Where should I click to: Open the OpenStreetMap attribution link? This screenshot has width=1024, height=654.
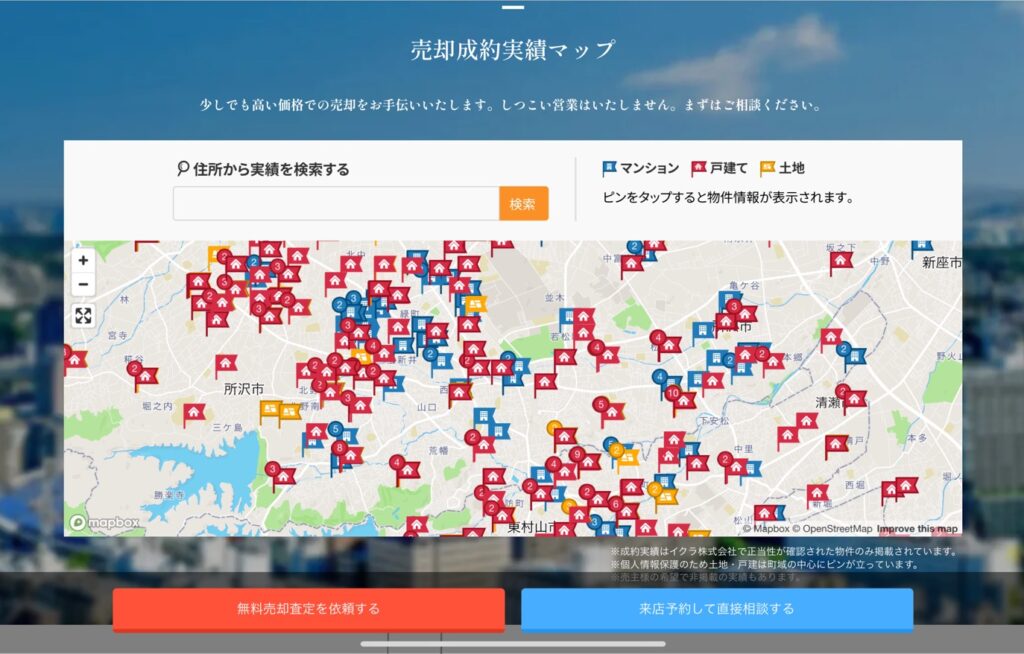tap(832, 528)
